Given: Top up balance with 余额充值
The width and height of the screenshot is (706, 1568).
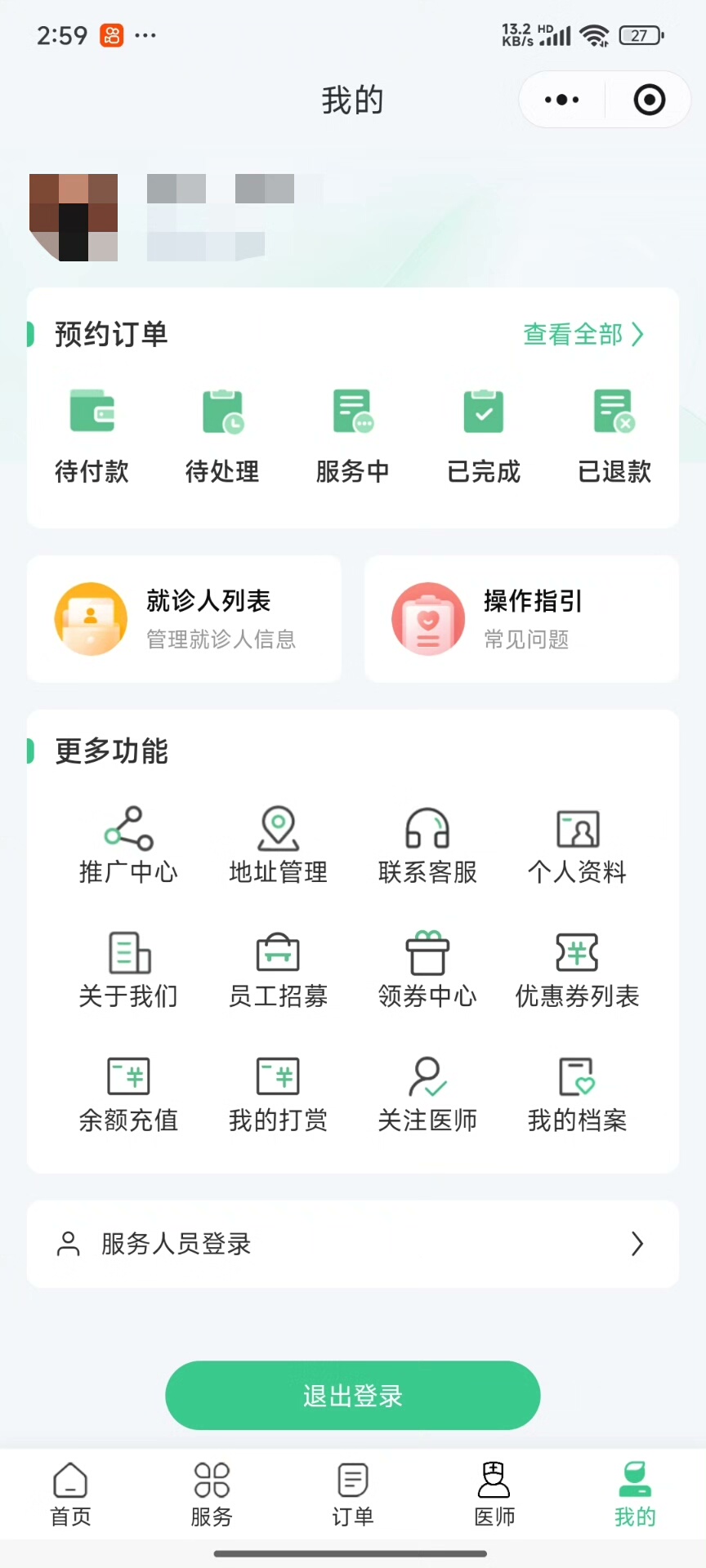Looking at the screenshot, I should click(128, 1094).
